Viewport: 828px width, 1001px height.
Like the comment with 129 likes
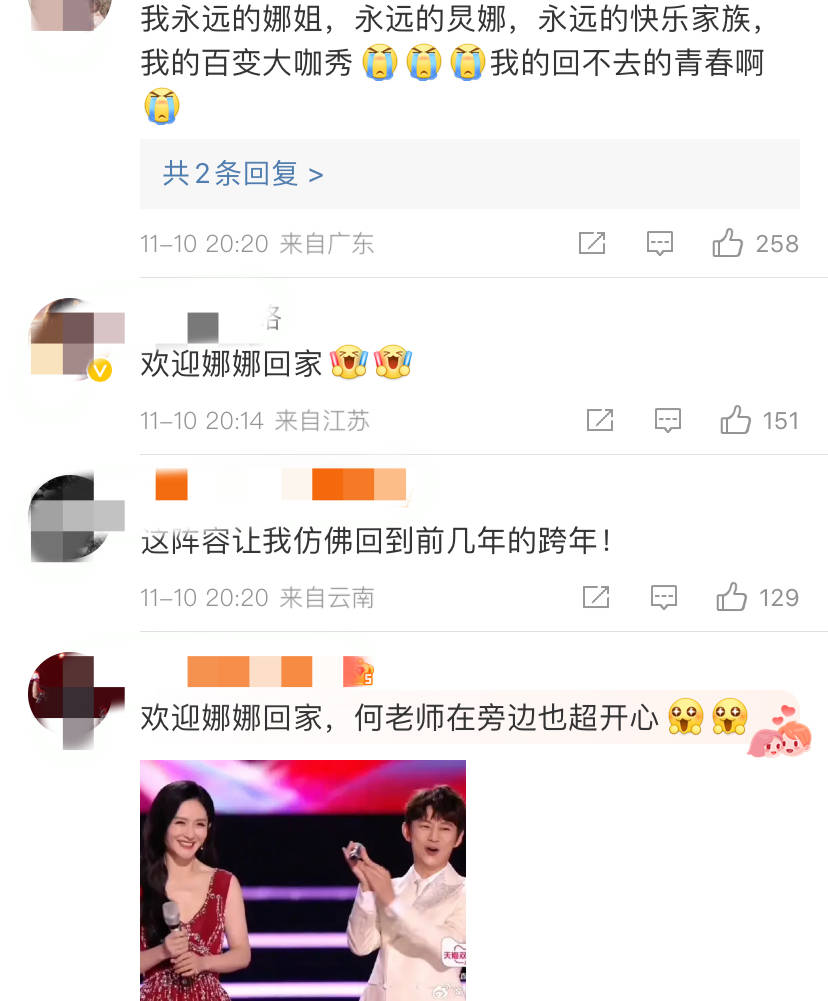pos(732,597)
